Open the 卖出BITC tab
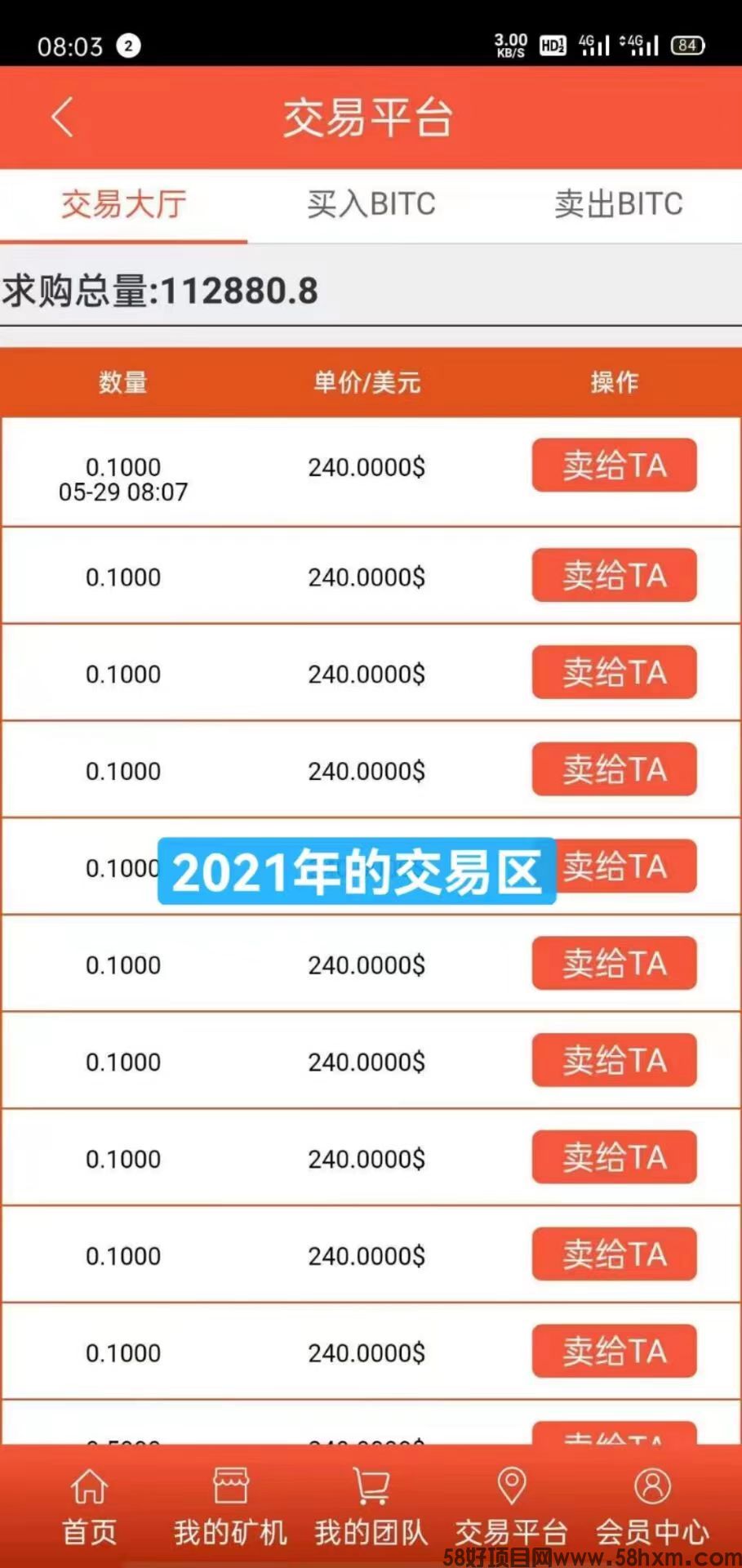 619,204
